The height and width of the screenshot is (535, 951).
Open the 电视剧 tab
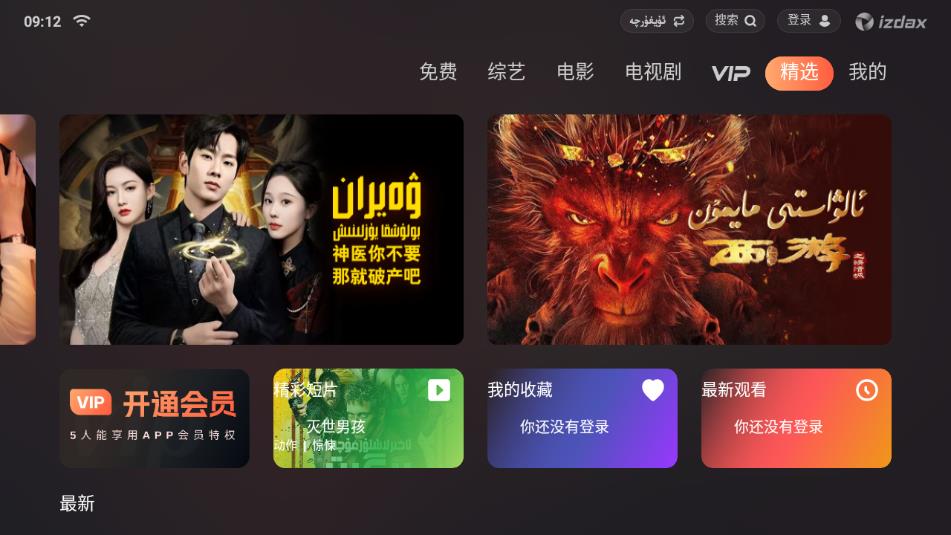(x=653, y=72)
